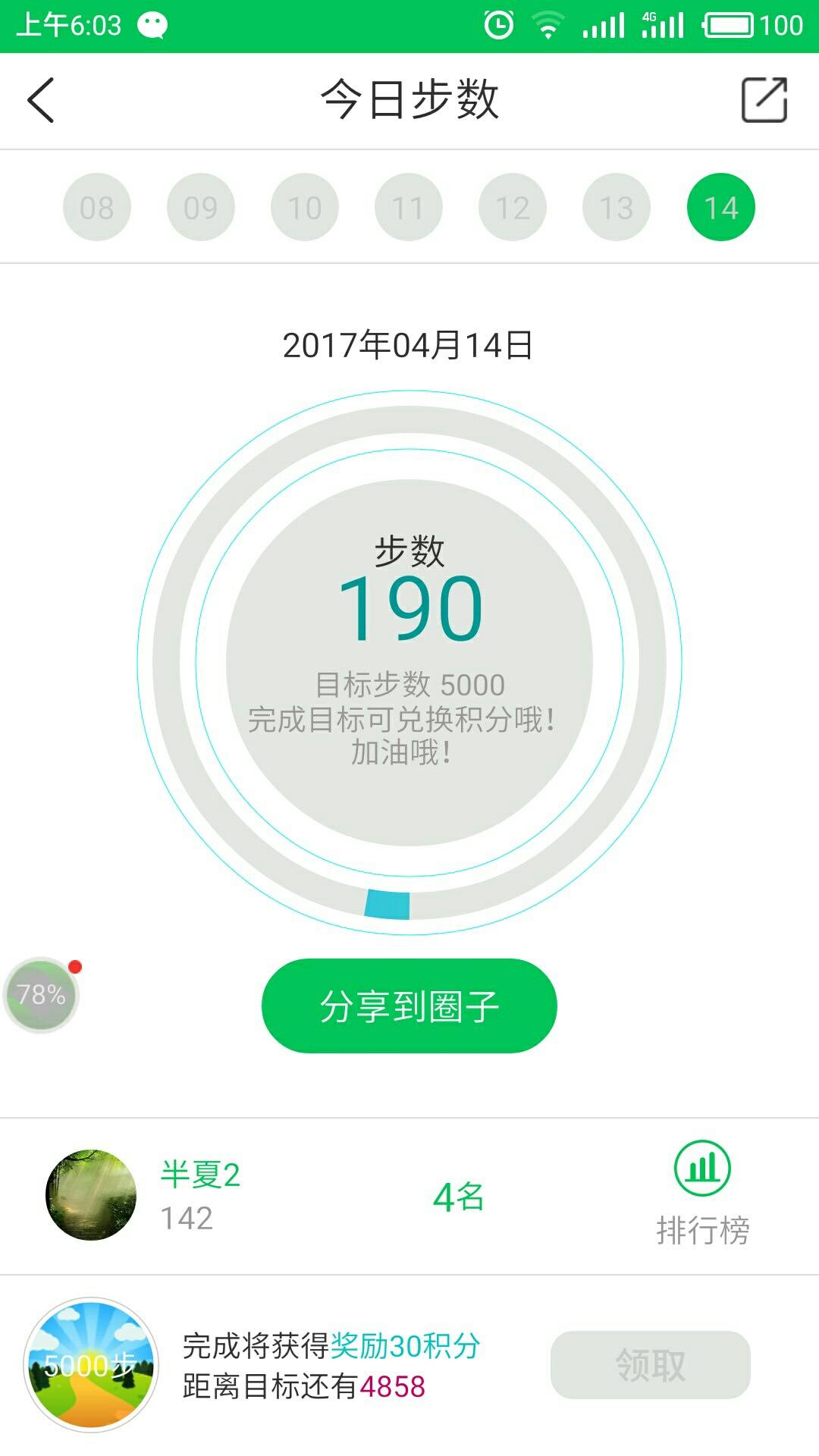Select date 09
The width and height of the screenshot is (819, 1456).
(x=201, y=208)
